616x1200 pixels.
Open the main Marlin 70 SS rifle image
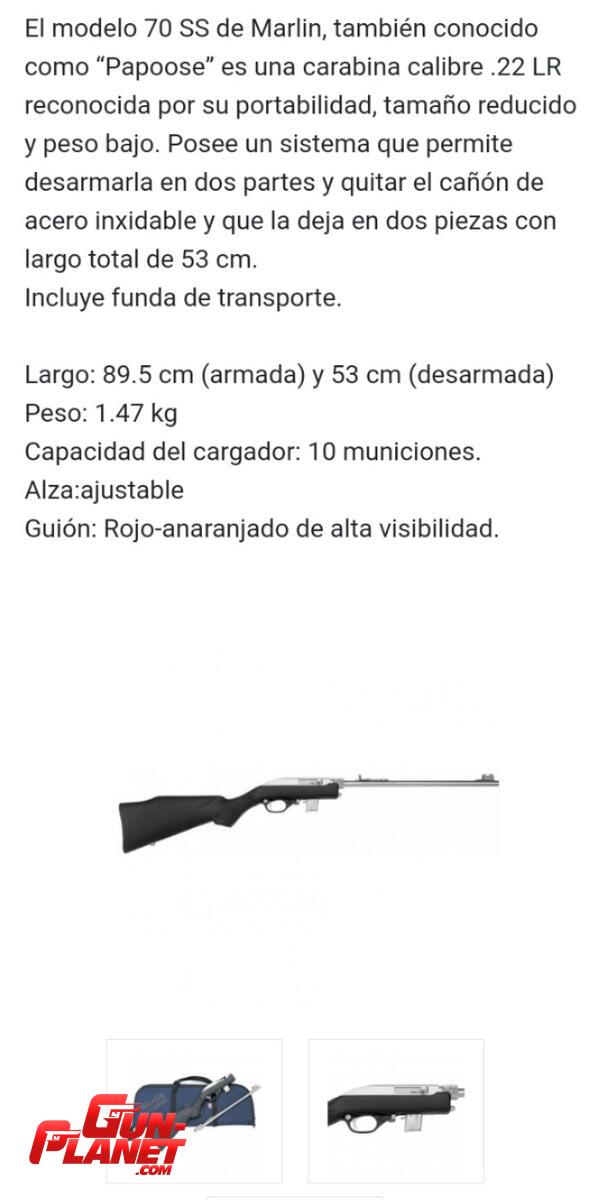(x=308, y=811)
